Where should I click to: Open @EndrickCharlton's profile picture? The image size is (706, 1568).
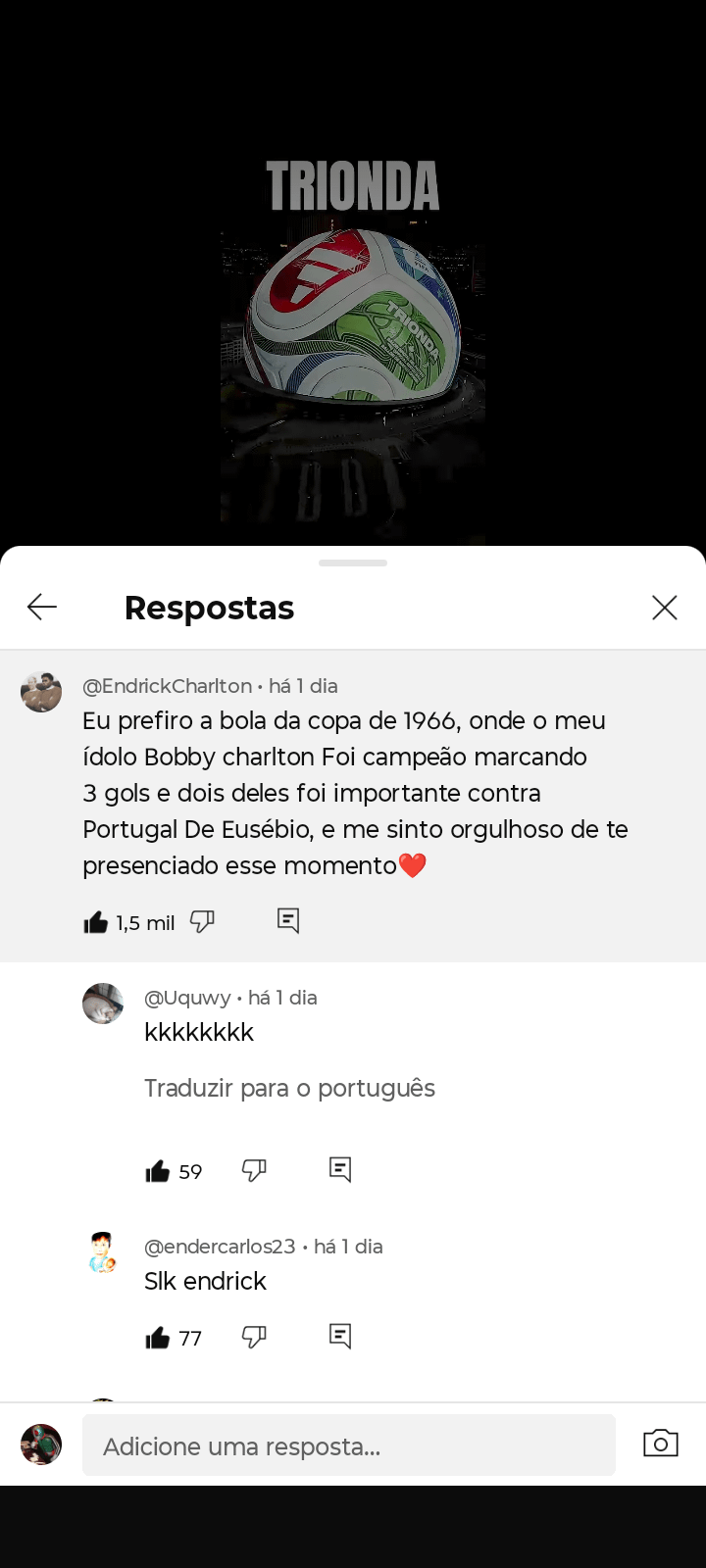click(41, 692)
